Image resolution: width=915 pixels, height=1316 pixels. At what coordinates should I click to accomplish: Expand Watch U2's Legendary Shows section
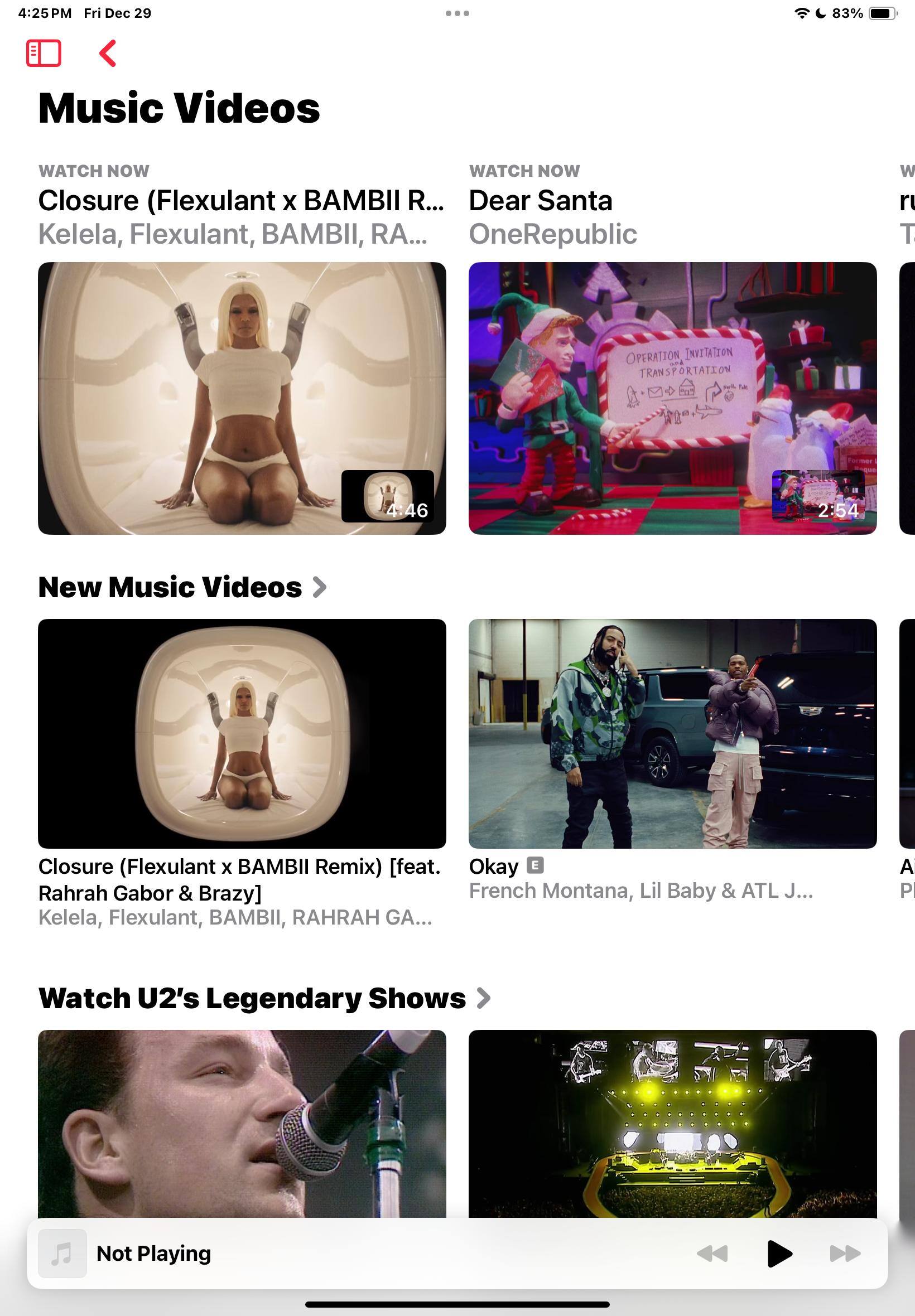tap(264, 999)
